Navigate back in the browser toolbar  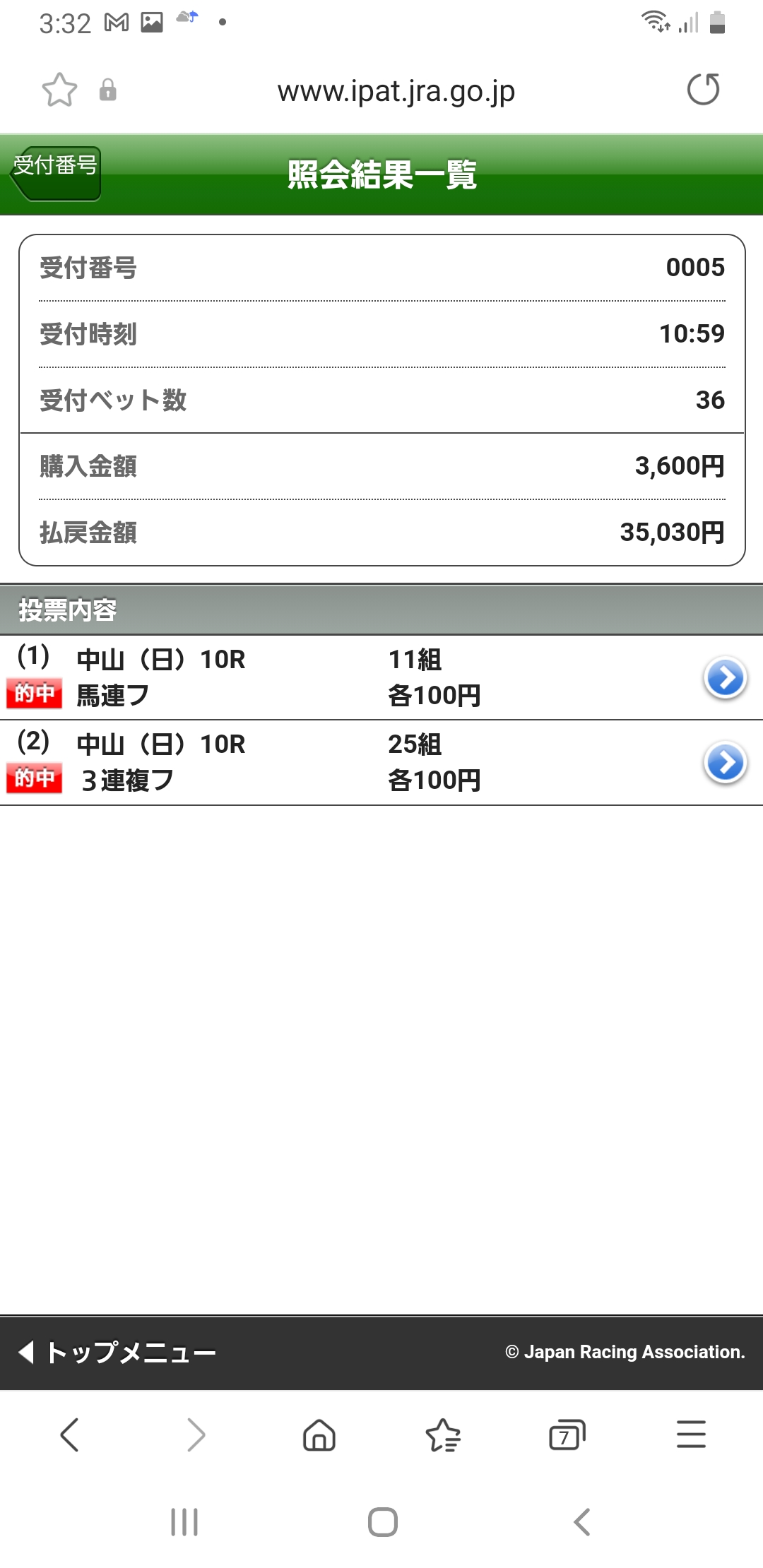tap(70, 1435)
